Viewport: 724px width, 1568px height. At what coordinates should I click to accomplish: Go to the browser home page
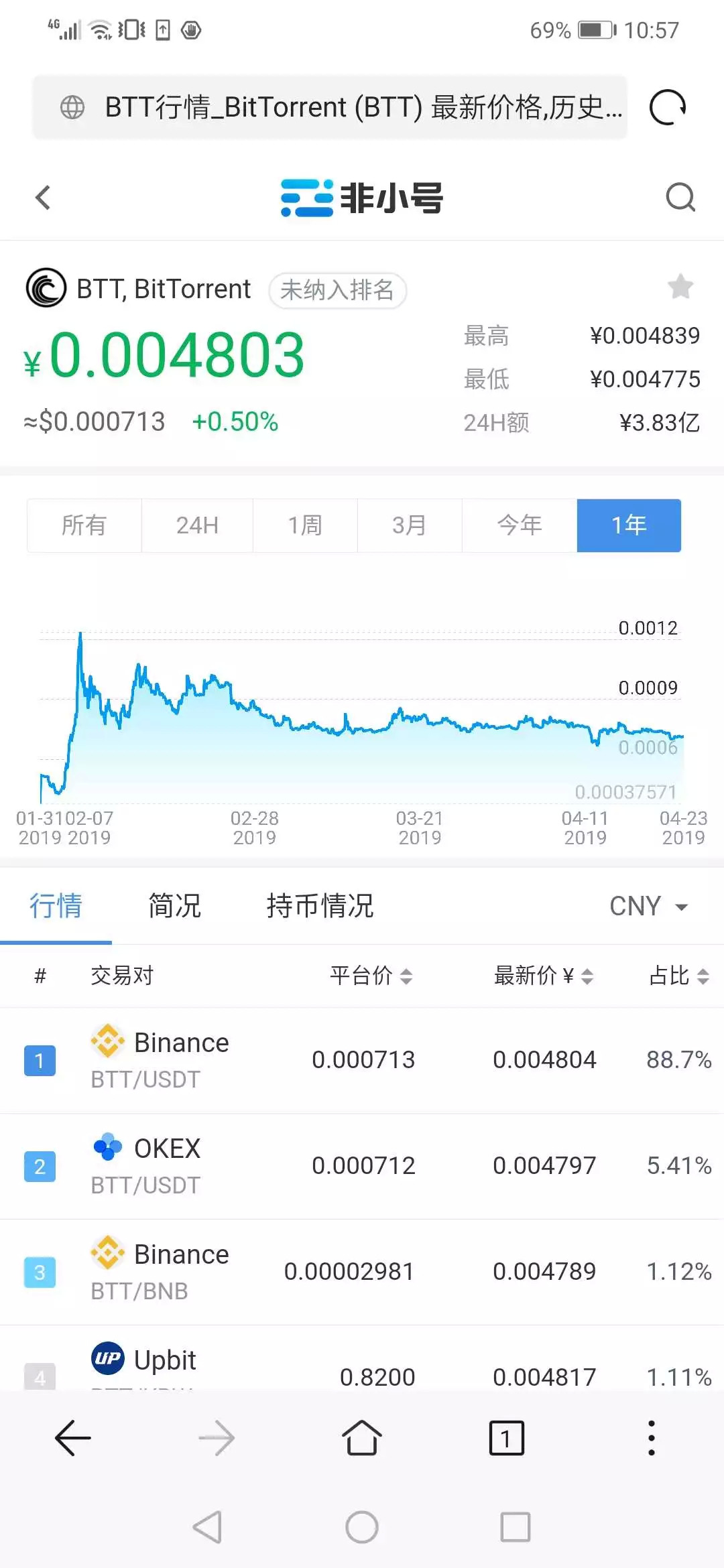(362, 1438)
